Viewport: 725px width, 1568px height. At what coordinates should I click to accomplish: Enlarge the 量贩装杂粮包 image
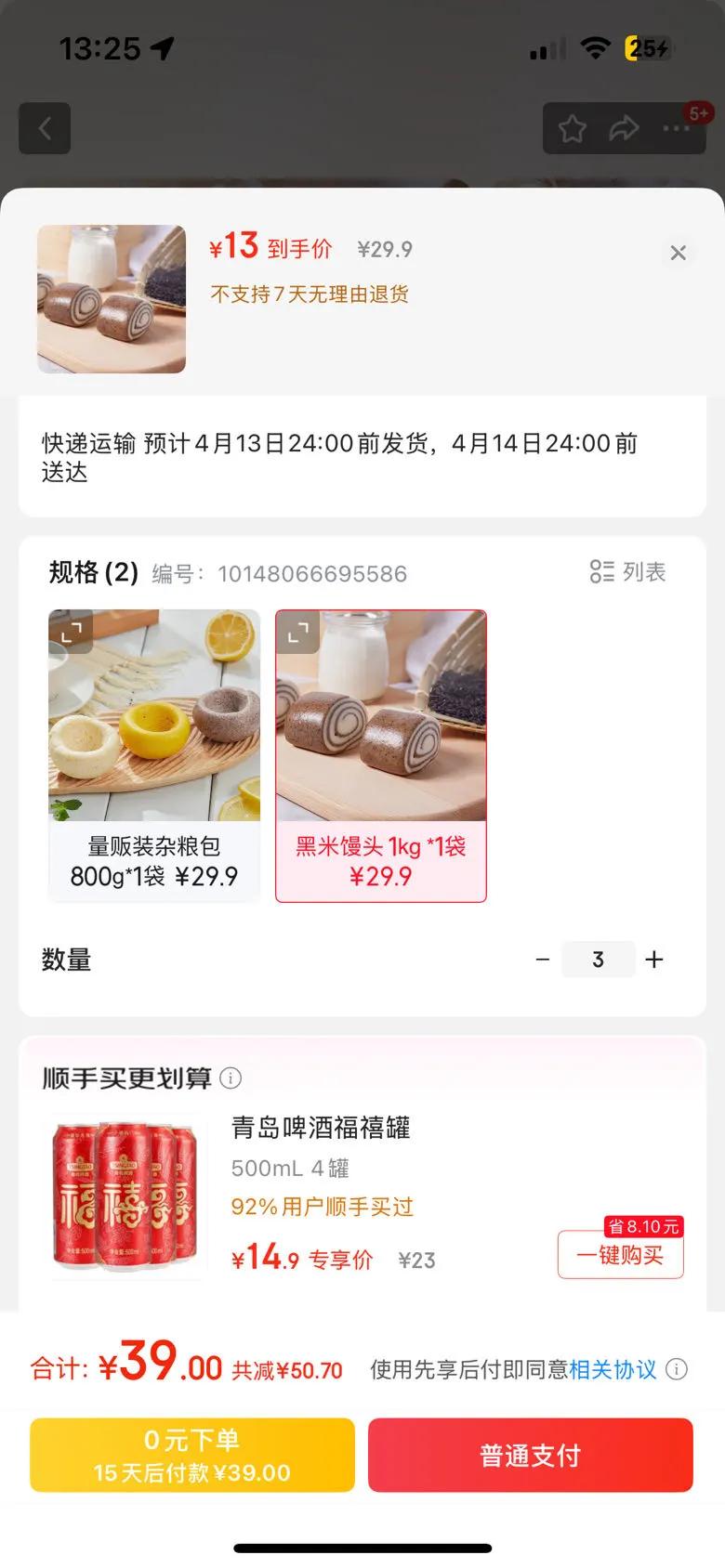tap(72, 633)
